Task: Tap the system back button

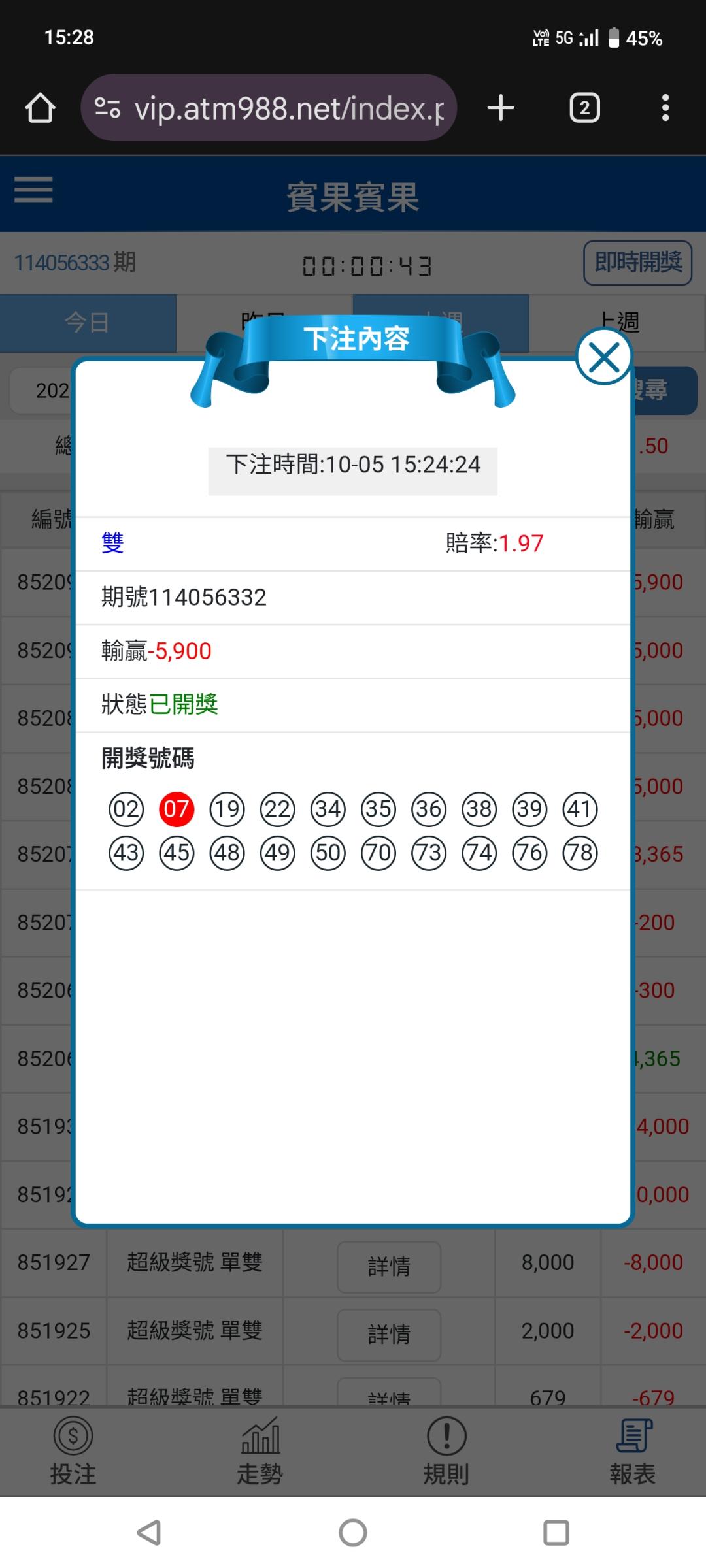Action: tap(149, 1532)
